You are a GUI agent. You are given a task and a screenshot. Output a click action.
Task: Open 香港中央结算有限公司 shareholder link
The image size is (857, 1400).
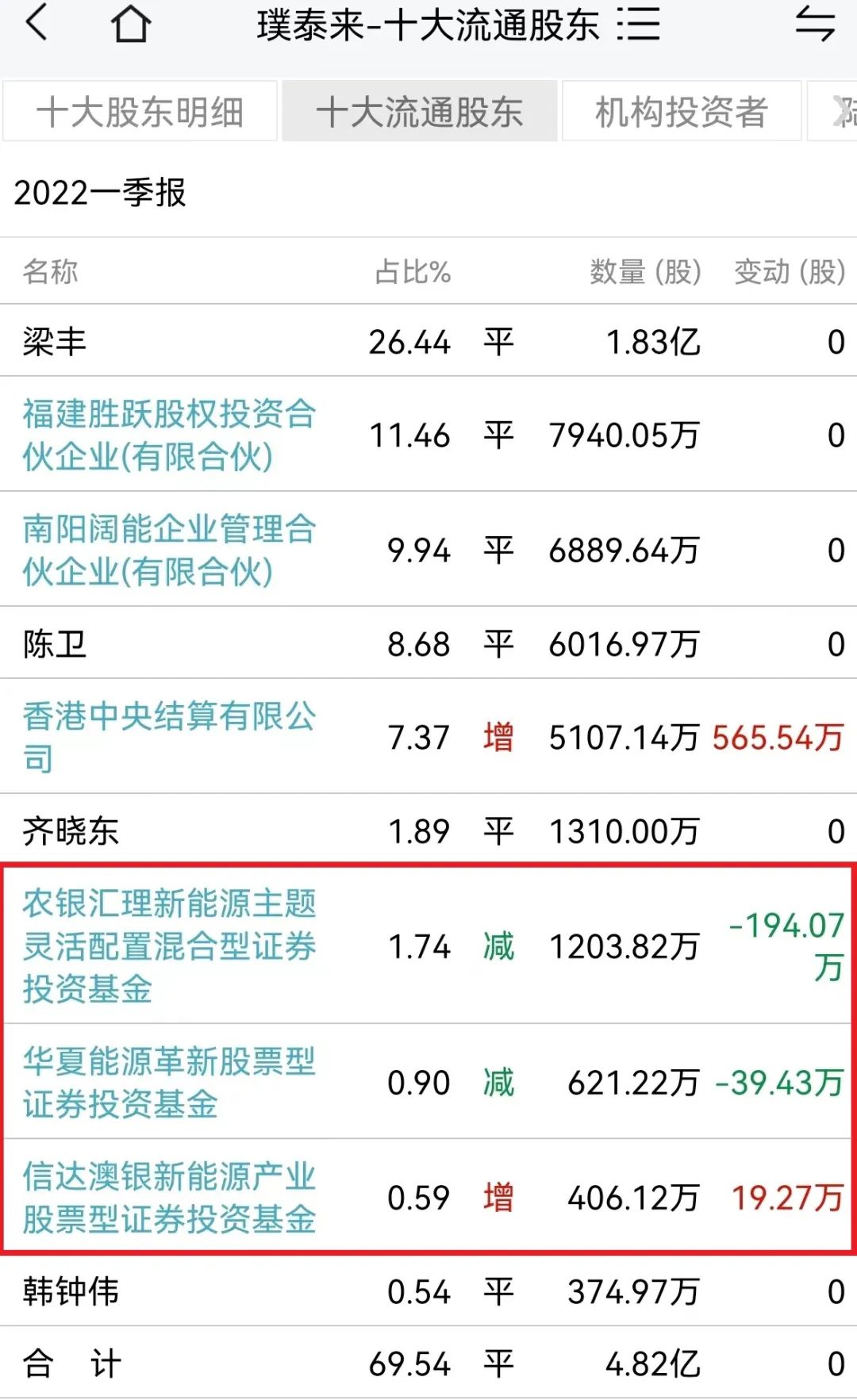click(x=169, y=737)
